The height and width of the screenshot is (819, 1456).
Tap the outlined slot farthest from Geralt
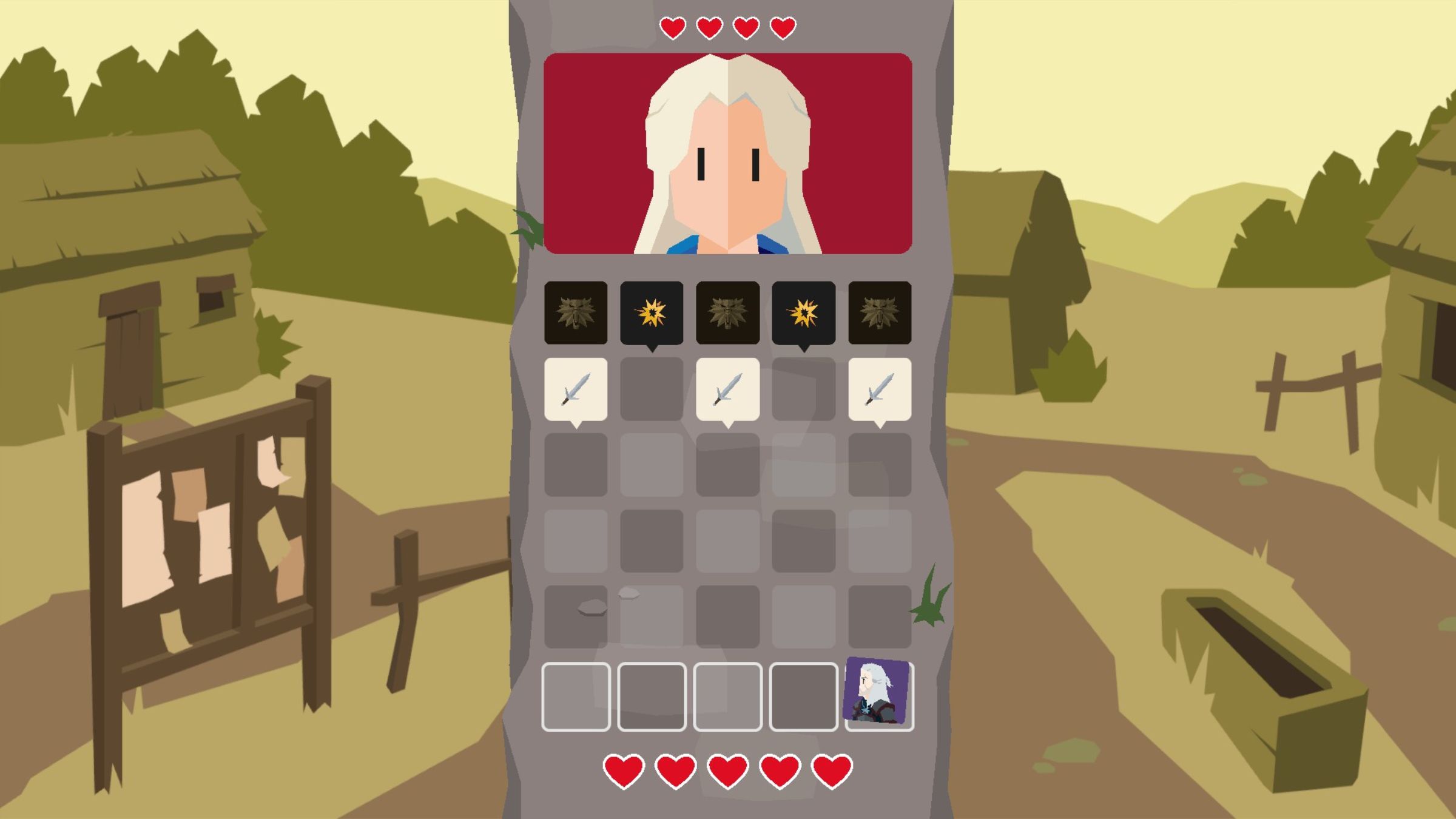(575, 696)
